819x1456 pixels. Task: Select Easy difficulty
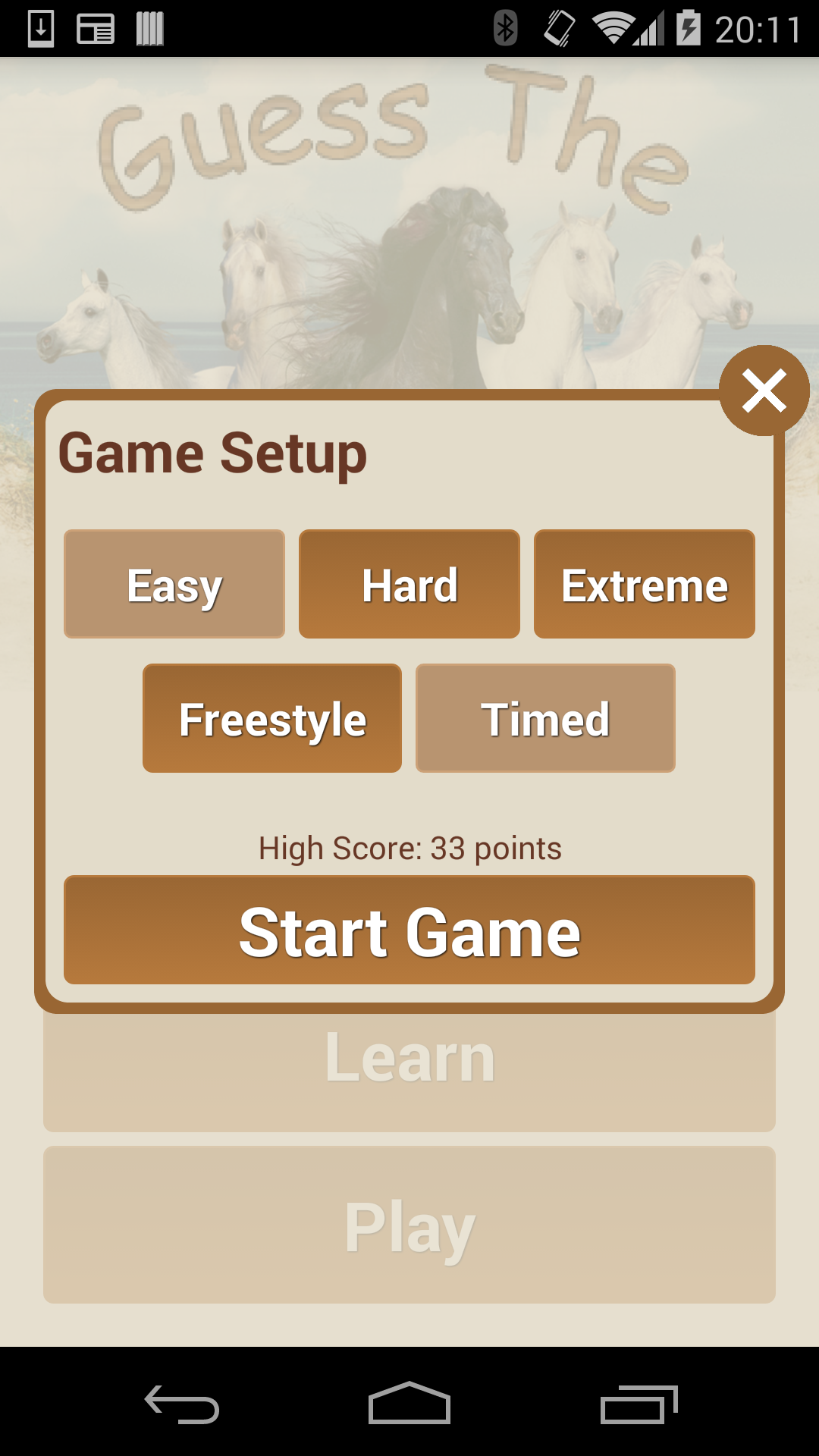[174, 584]
